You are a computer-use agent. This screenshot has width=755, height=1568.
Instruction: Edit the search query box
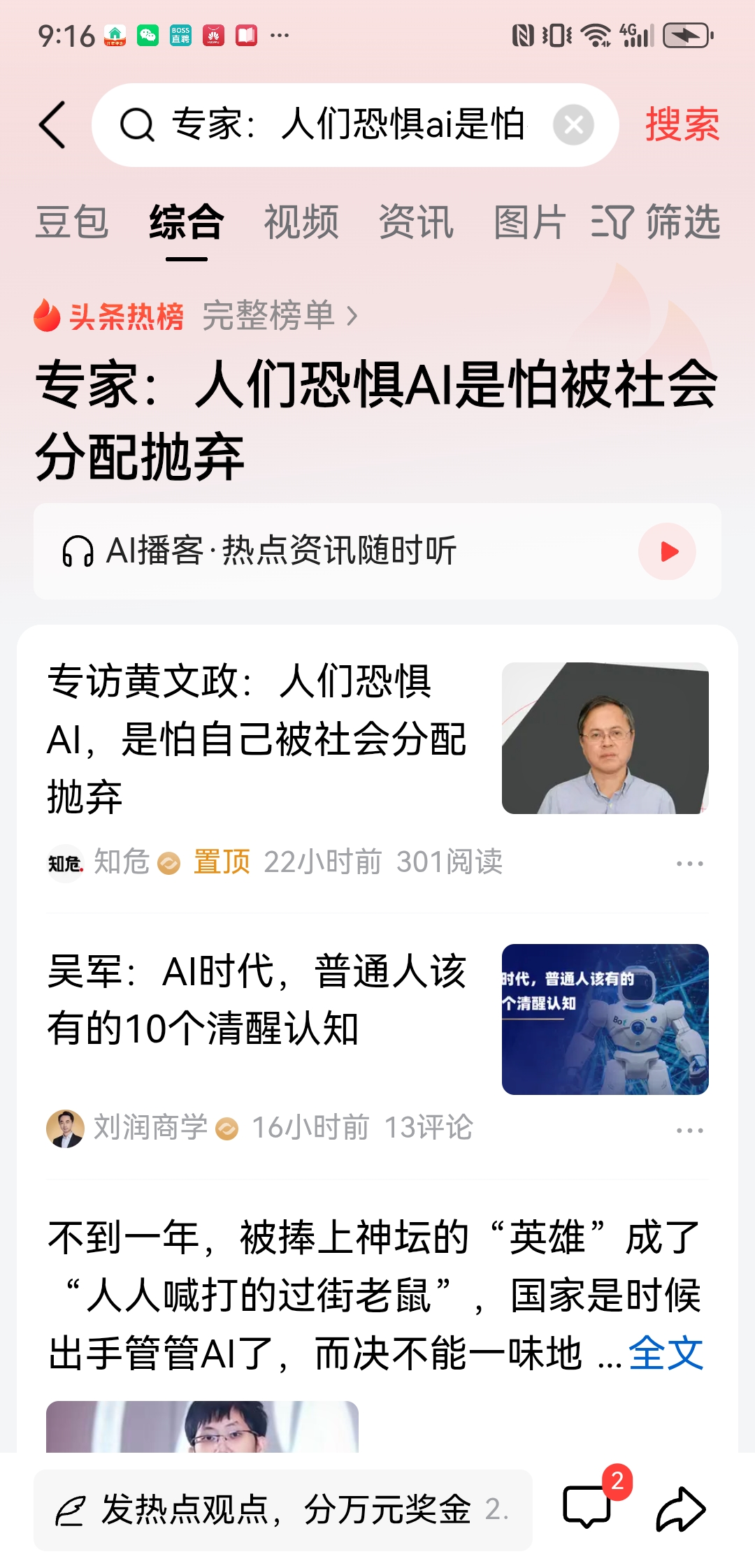(x=350, y=125)
